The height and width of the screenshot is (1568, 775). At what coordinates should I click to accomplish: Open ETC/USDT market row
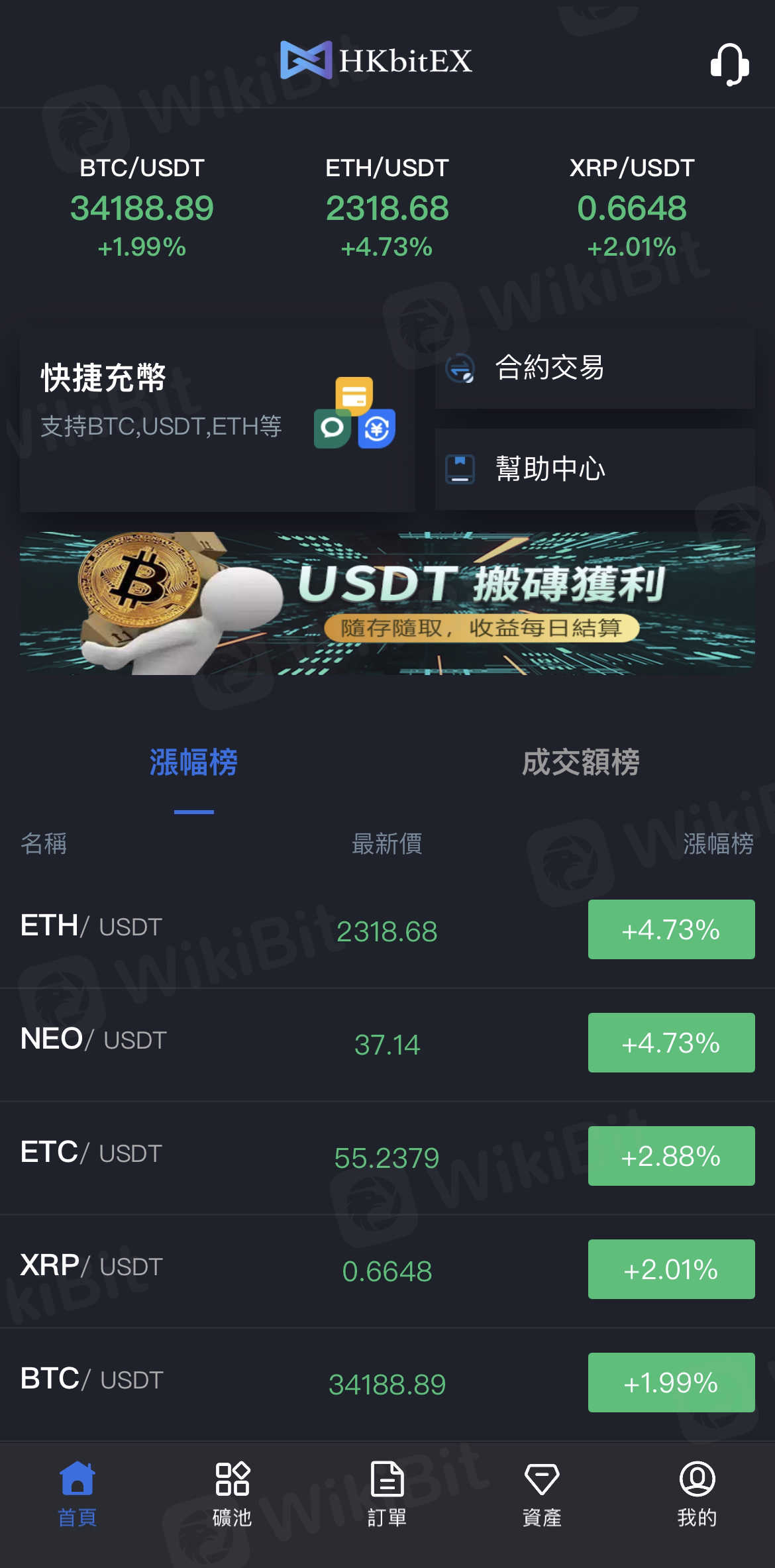tap(387, 1157)
